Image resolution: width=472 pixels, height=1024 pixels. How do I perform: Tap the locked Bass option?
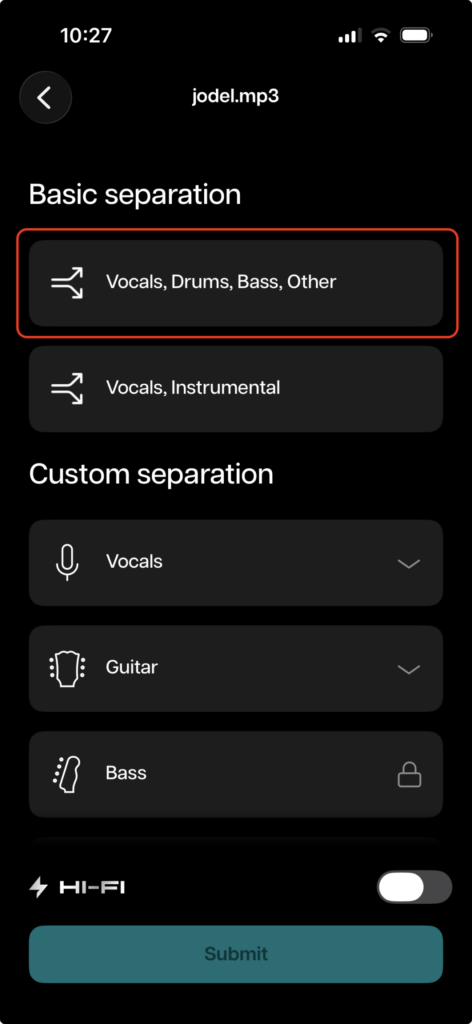coord(236,774)
